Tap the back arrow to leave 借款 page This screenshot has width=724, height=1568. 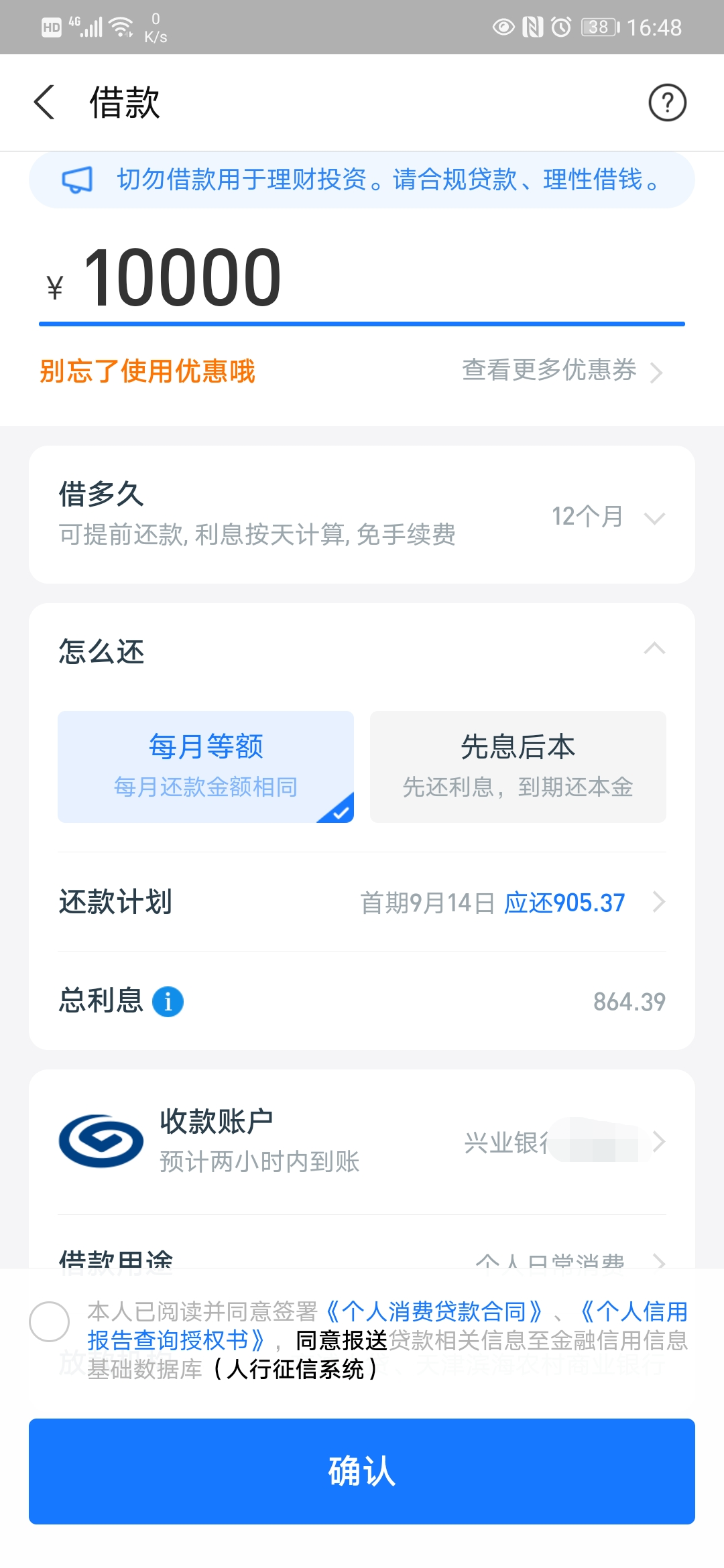click(44, 103)
